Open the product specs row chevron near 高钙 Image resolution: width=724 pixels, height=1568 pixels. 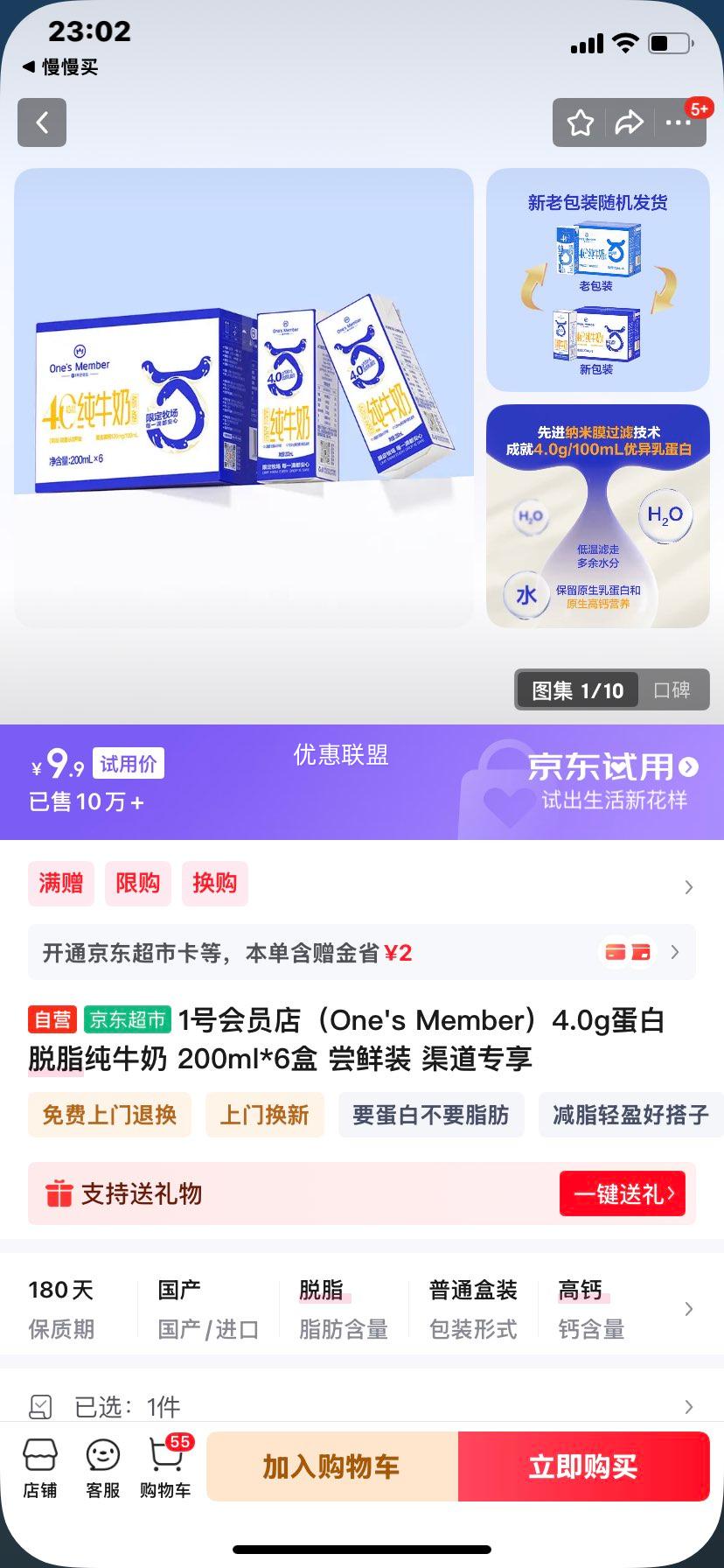[x=690, y=1308]
